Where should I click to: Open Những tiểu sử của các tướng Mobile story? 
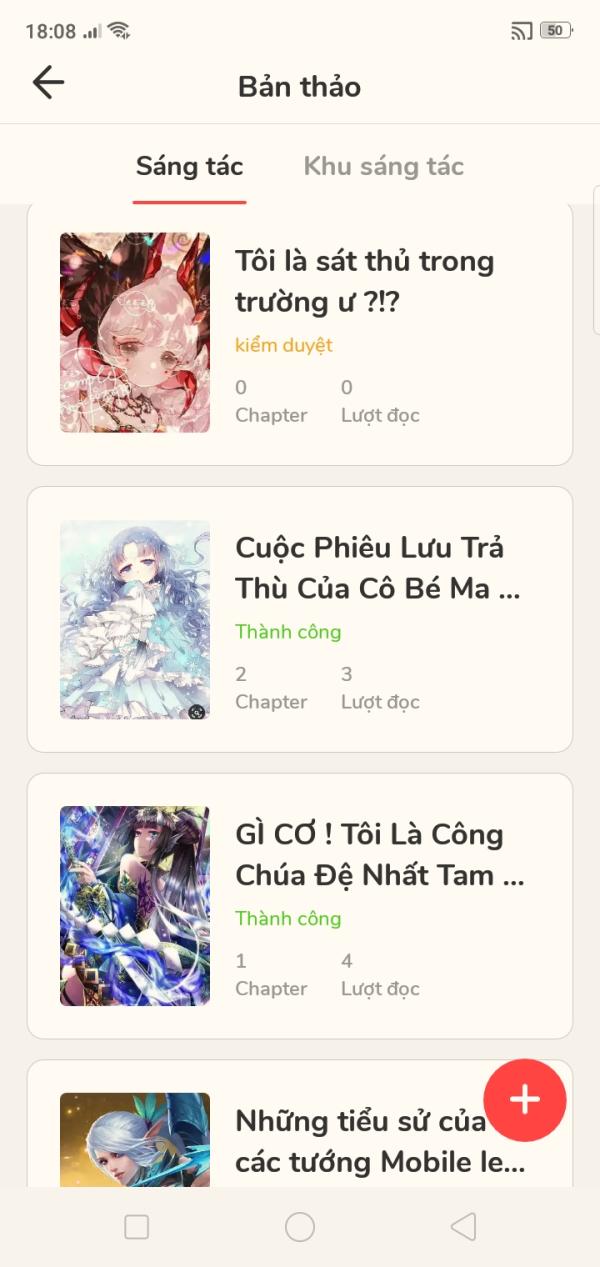(360, 1141)
